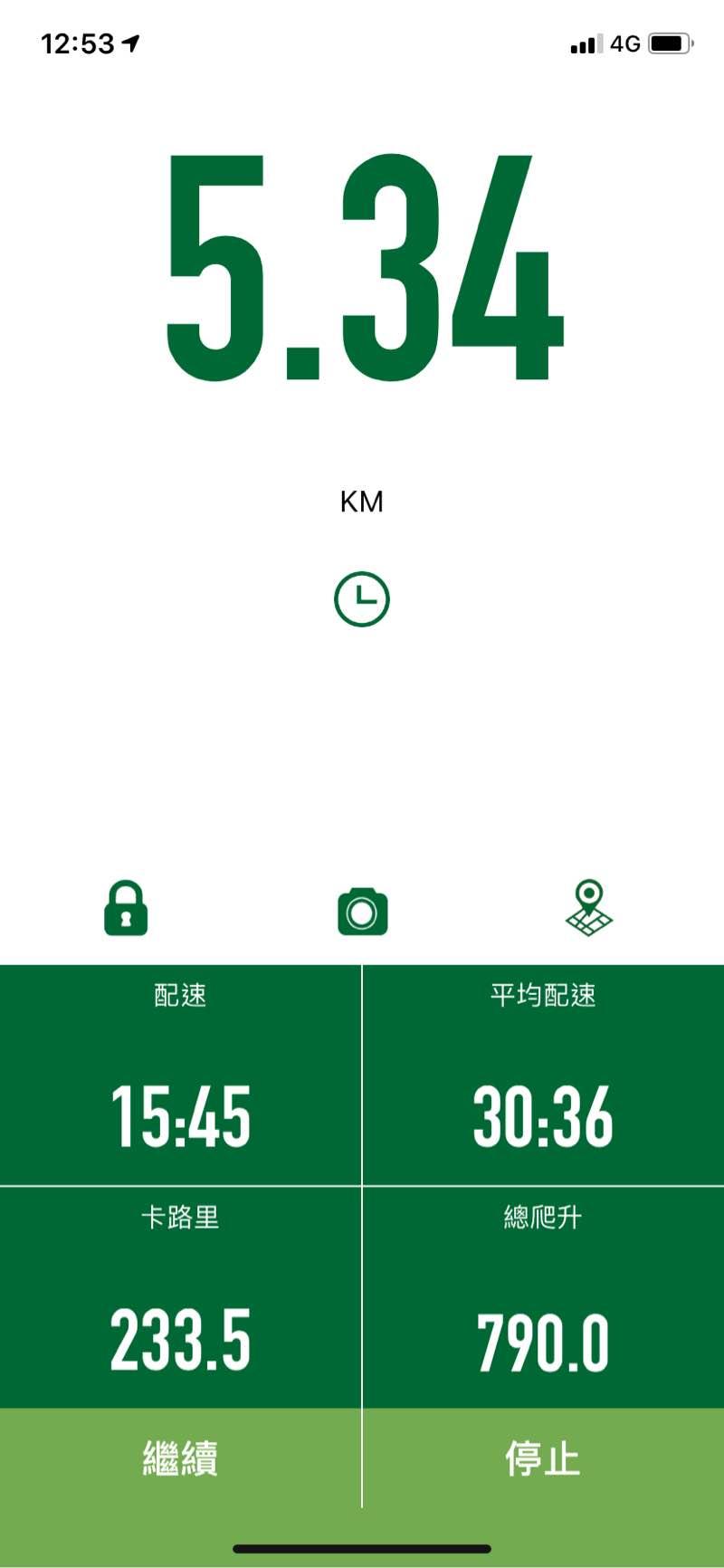
Task: Open the route map view
Action: click(x=589, y=908)
